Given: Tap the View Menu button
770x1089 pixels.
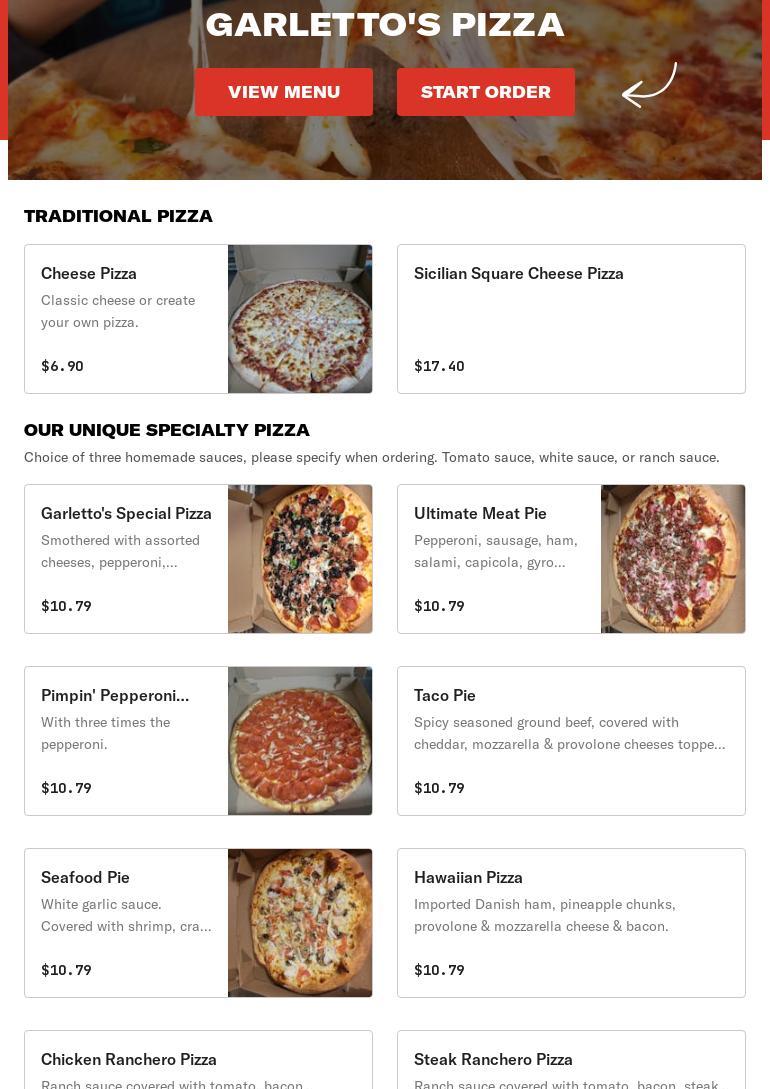Looking at the screenshot, I should pyautogui.click(x=284, y=92).
